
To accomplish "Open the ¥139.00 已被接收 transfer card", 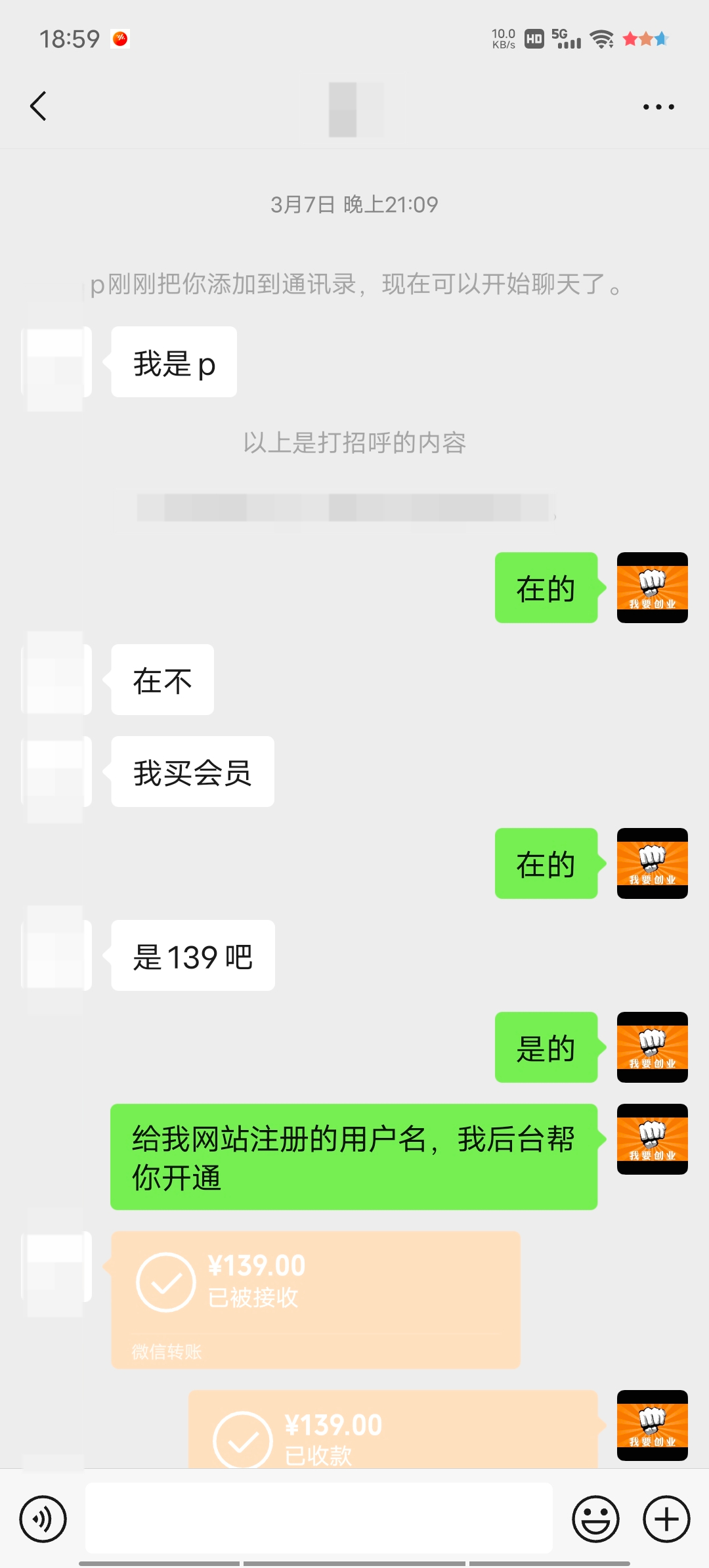I will click(315, 1299).
